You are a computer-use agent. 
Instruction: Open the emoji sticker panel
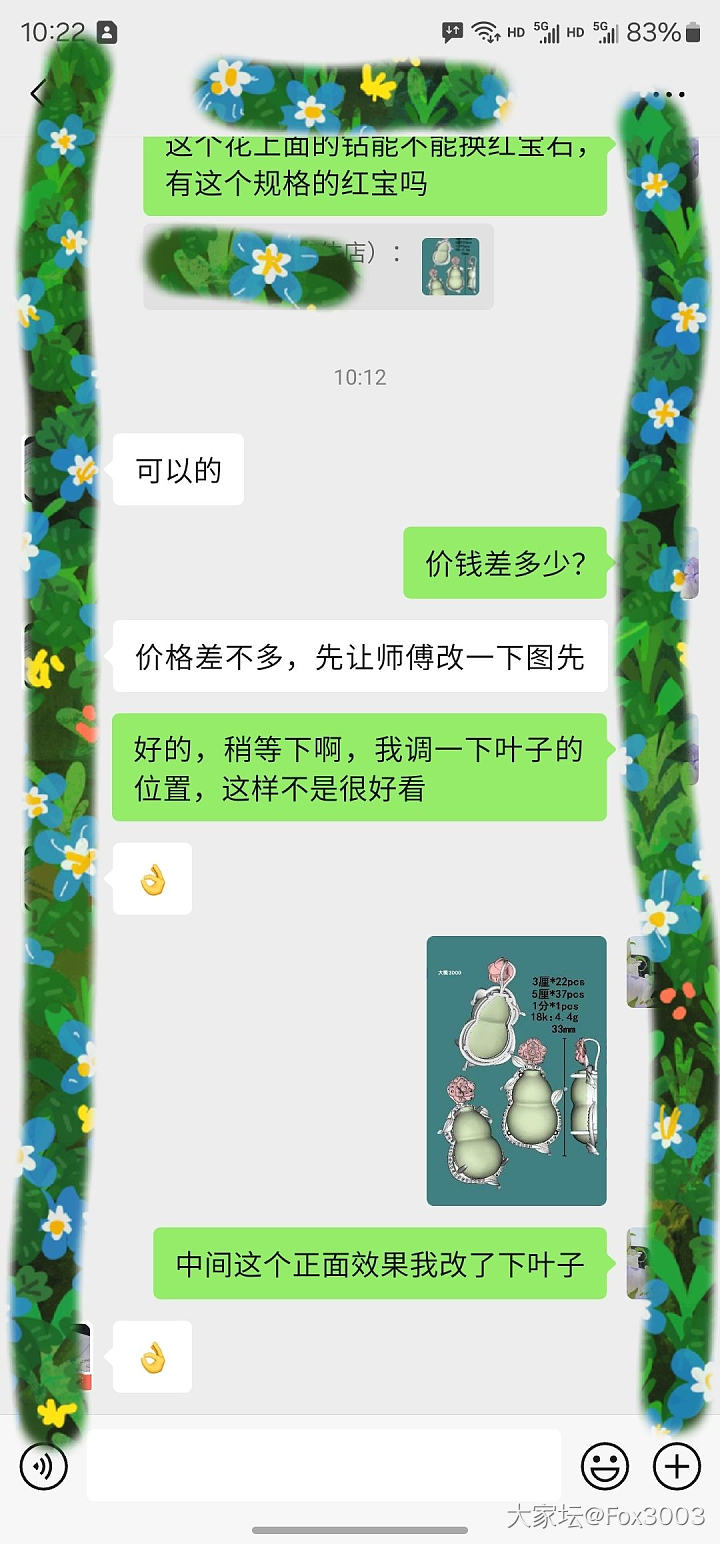[605, 1467]
